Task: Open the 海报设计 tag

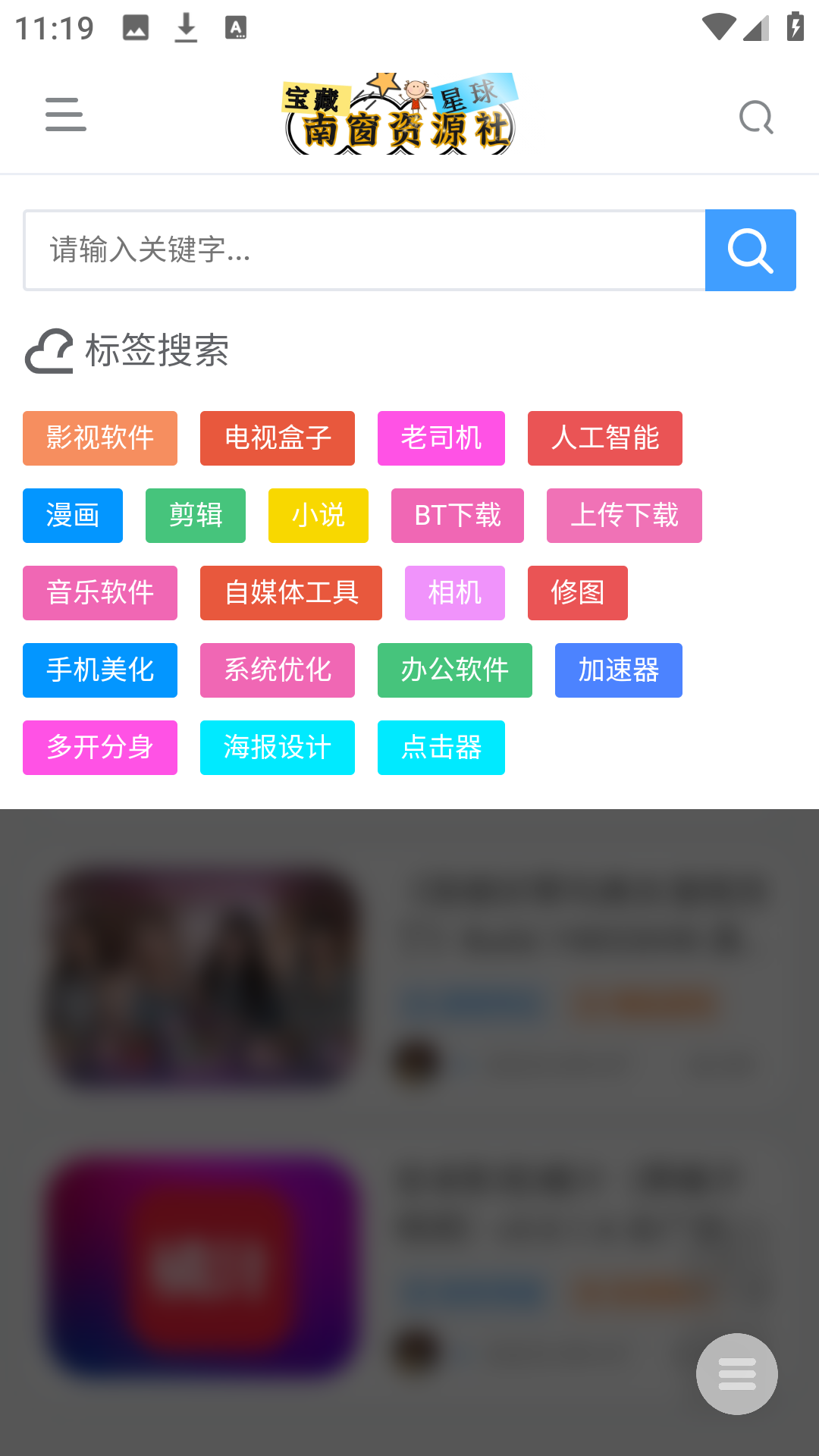Action: coord(278,748)
